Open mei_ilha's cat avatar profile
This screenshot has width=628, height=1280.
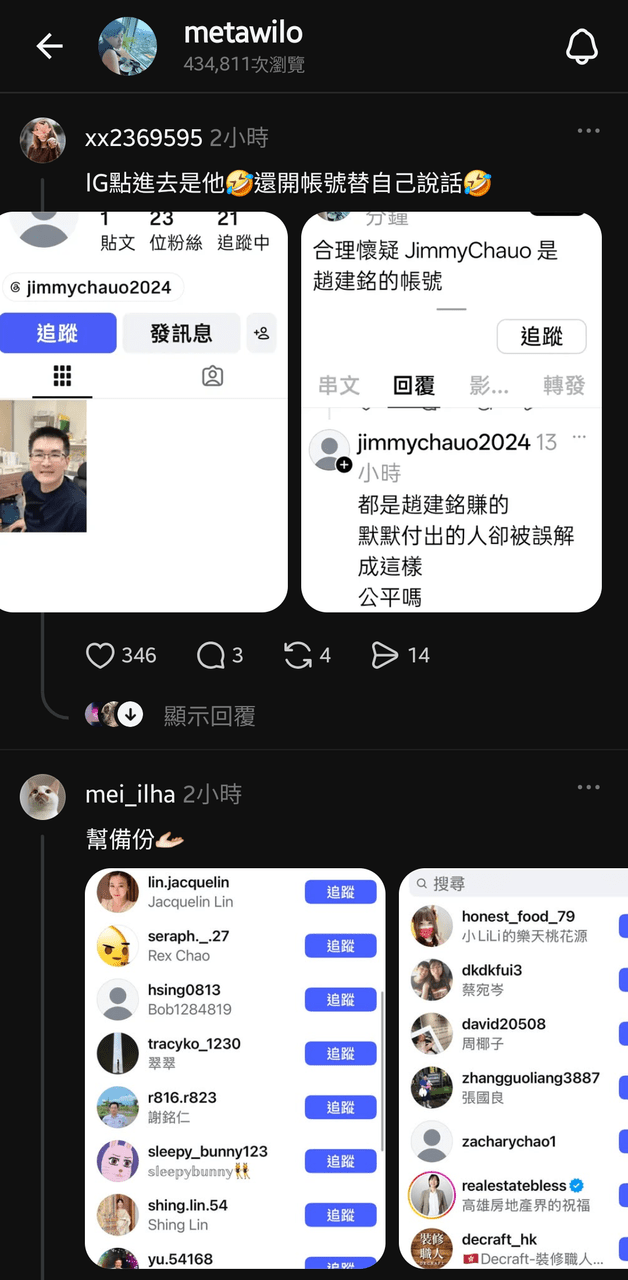point(43,796)
